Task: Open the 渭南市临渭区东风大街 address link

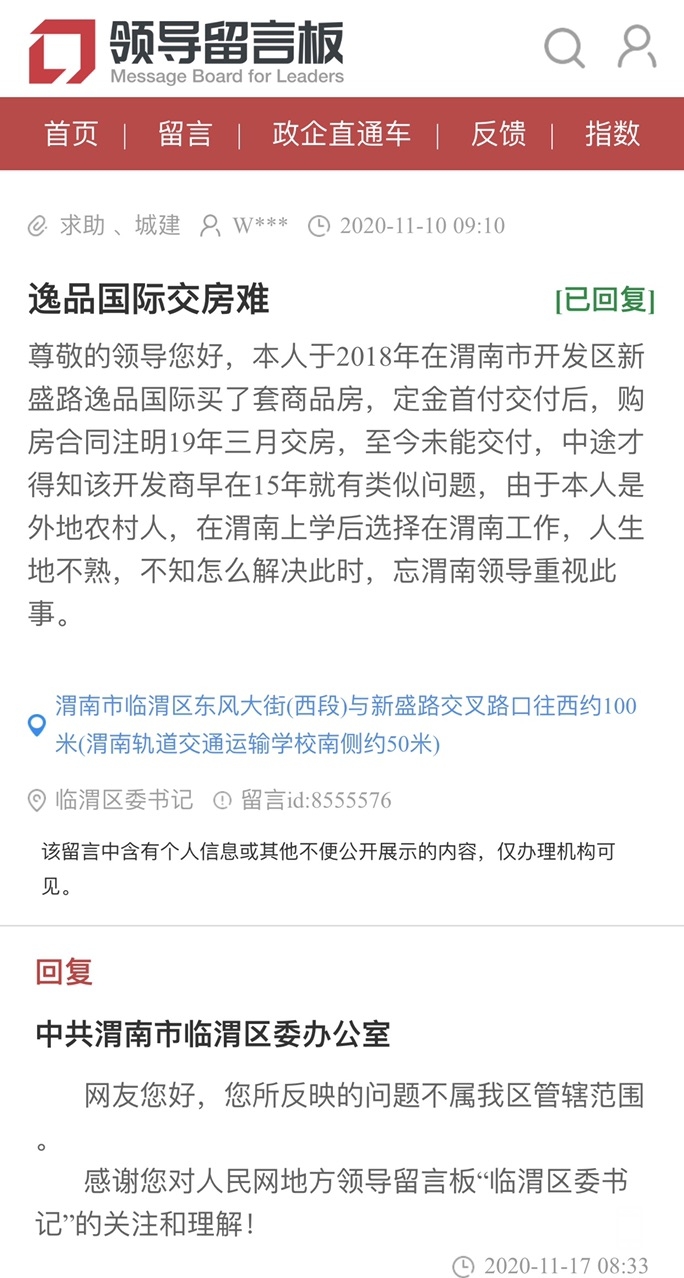Action: pyautogui.click(x=345, y=725)
